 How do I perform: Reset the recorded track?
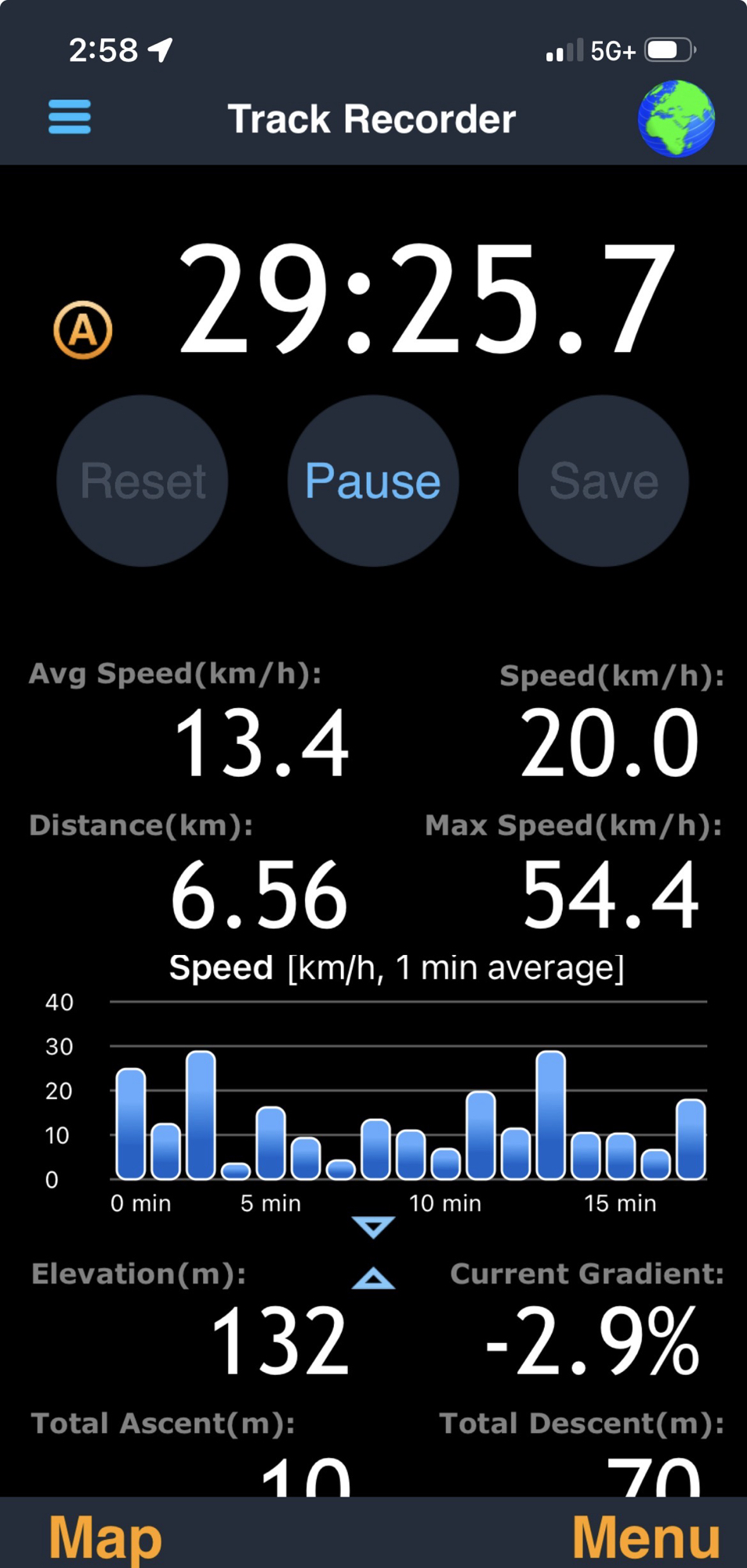click(143, 481)
